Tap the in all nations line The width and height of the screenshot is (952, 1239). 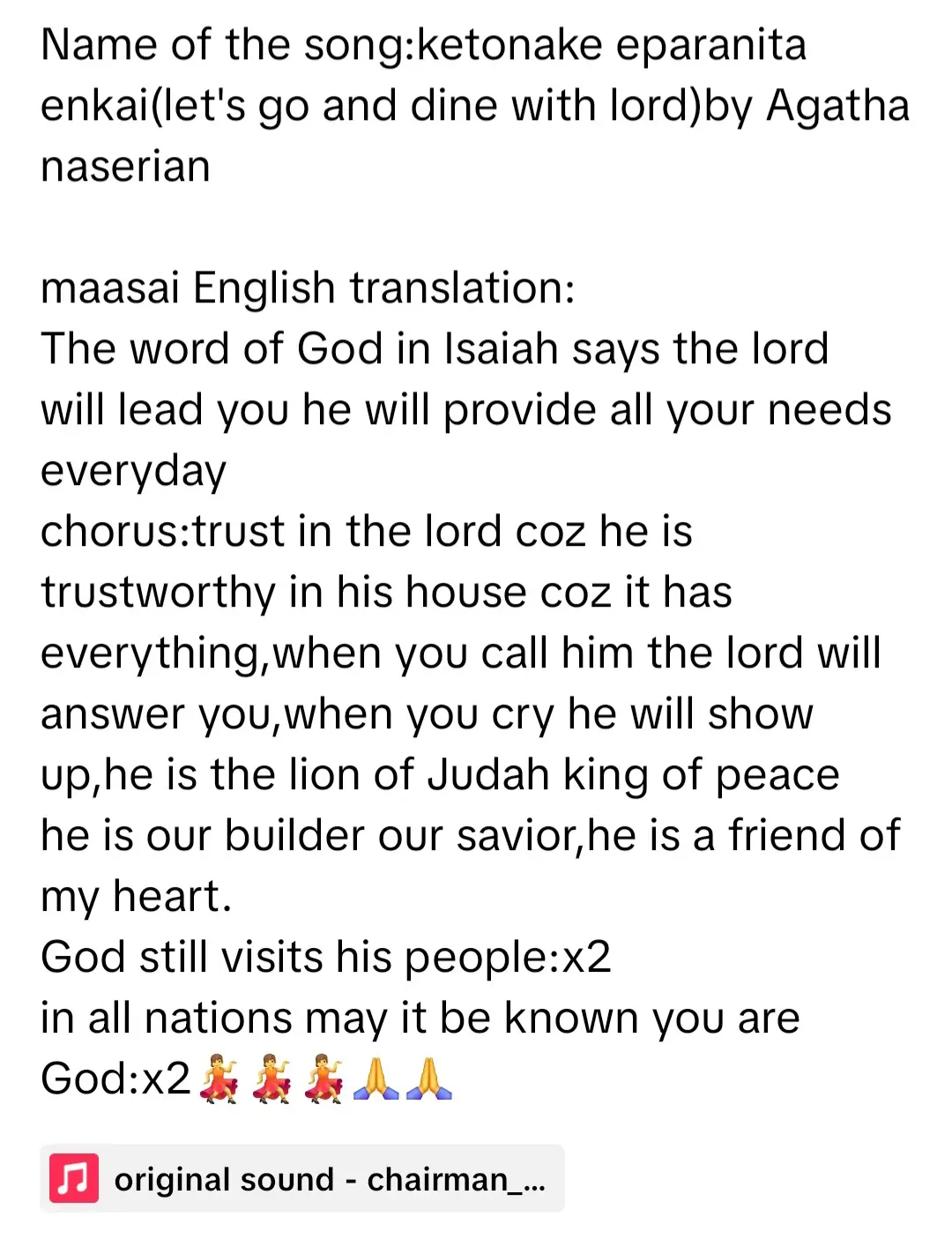pyautogui.click(x=419, y=1017)
